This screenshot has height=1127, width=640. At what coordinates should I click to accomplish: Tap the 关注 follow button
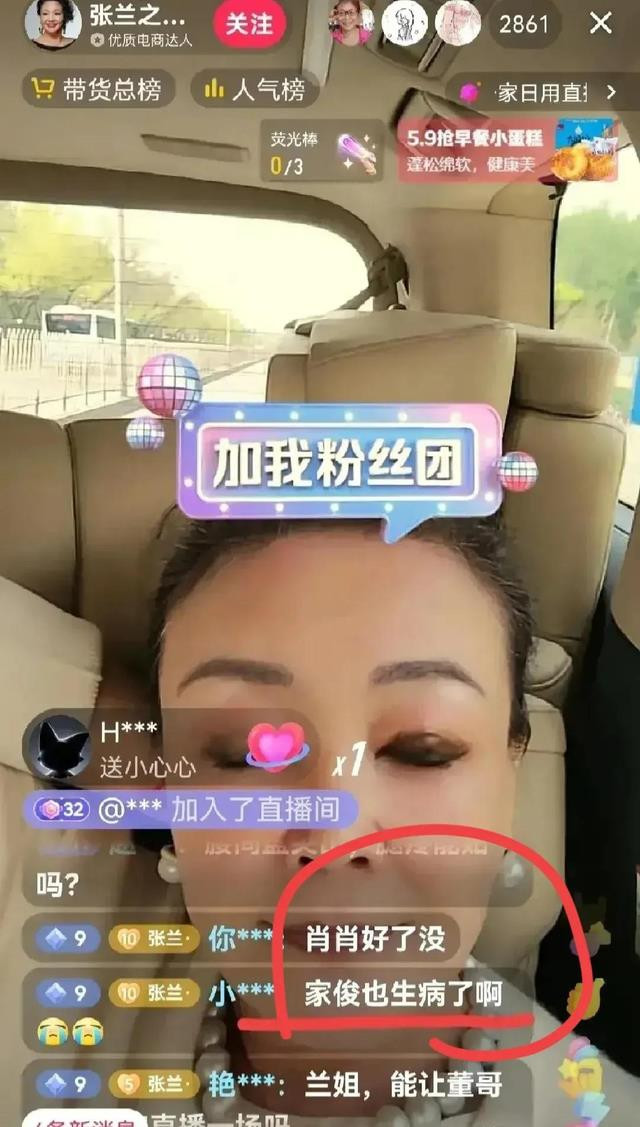point(249,23)
